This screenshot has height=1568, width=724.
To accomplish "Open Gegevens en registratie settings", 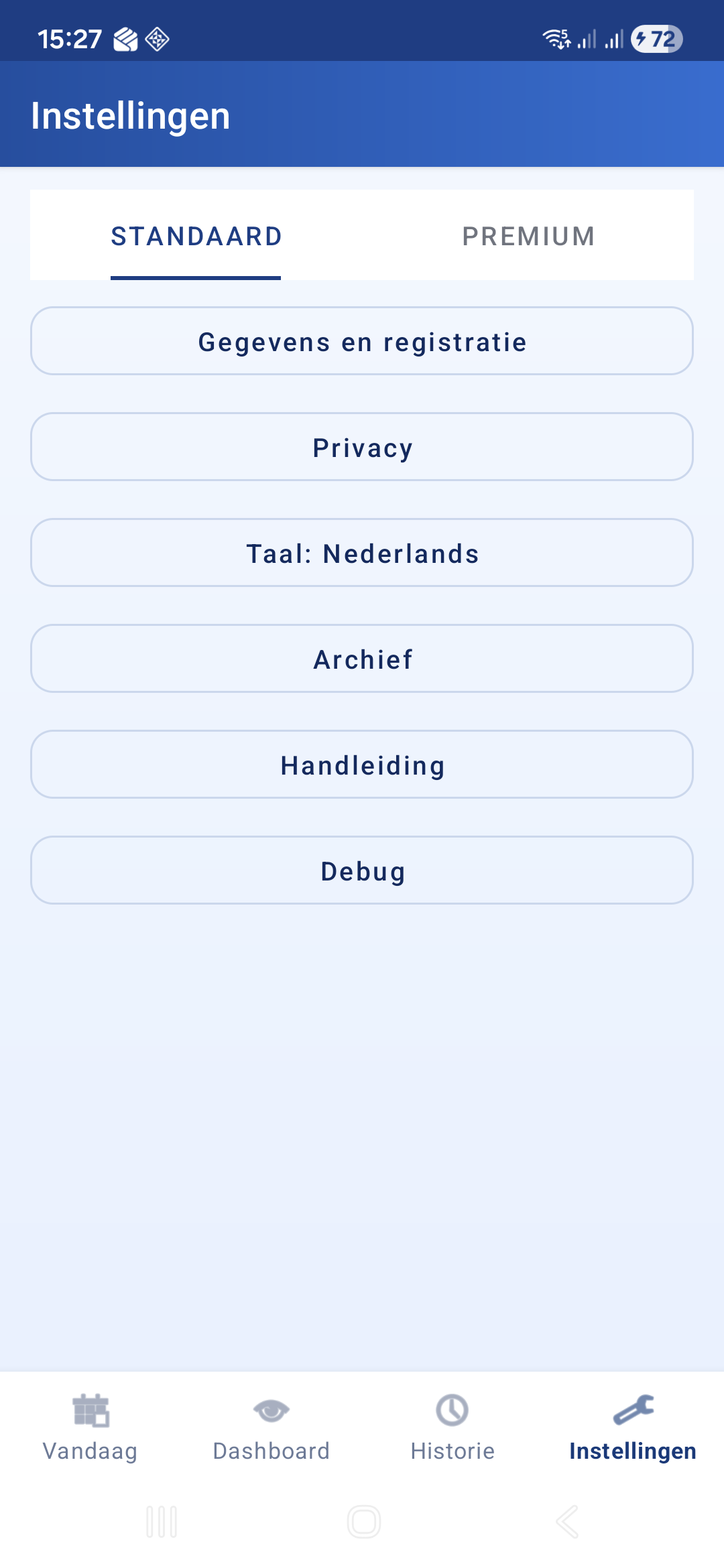I will coord(362,341).
